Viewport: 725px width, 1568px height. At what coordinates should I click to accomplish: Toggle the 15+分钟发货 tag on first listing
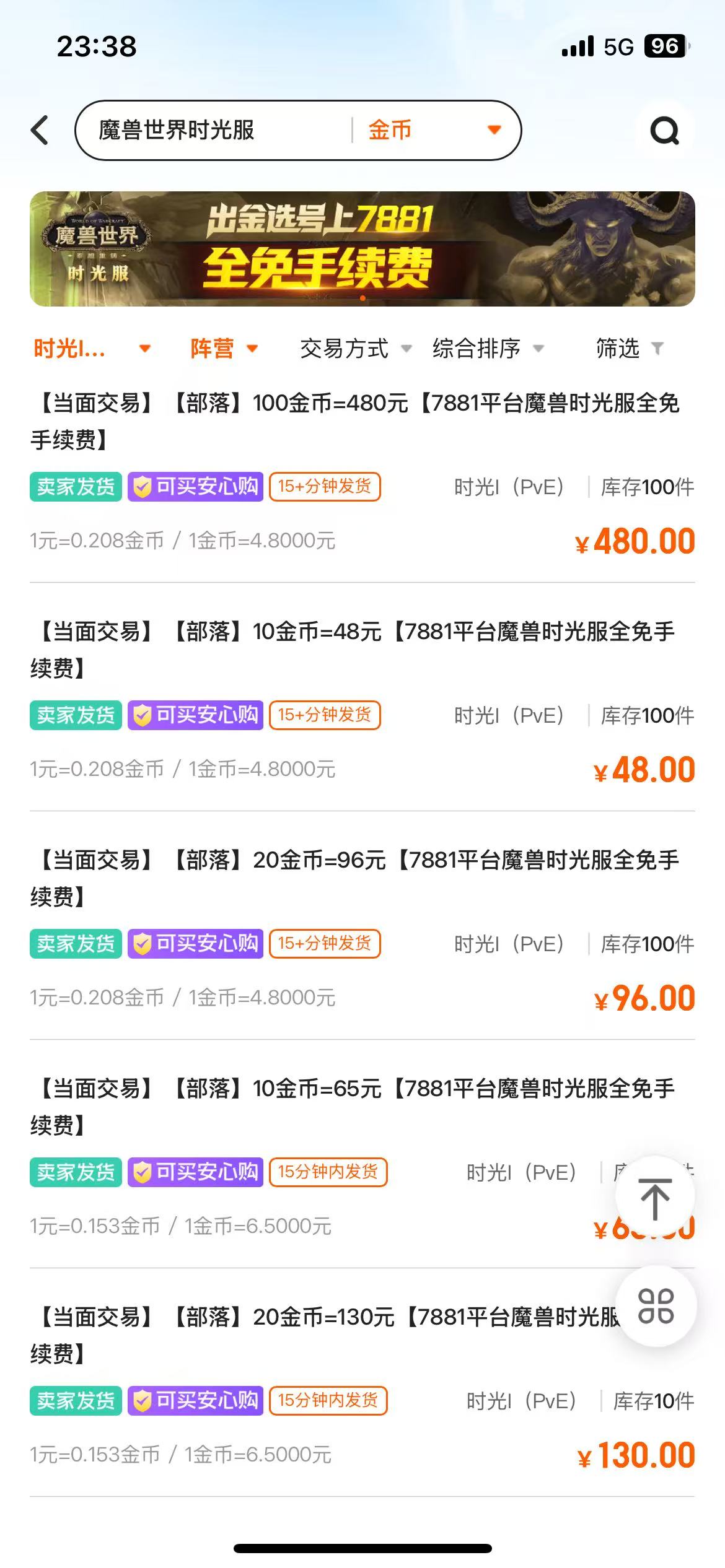click(x=325, y=488)
